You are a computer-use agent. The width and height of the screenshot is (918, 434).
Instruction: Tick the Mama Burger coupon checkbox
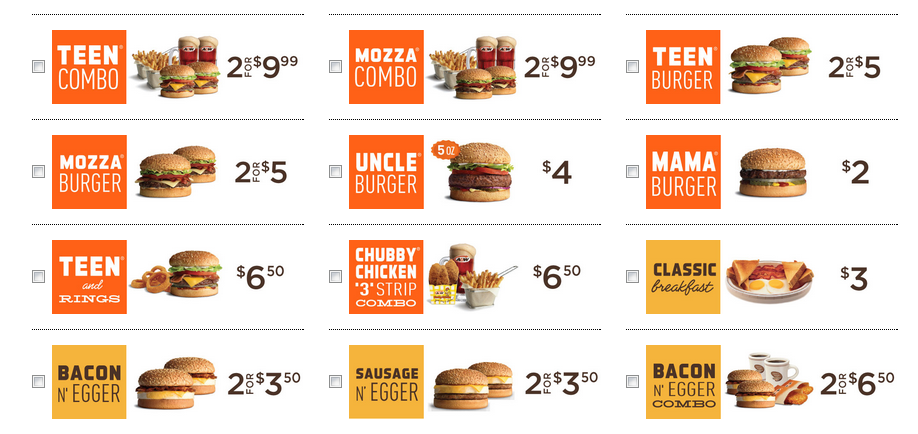pyautogui.click(x=632, y=172)
